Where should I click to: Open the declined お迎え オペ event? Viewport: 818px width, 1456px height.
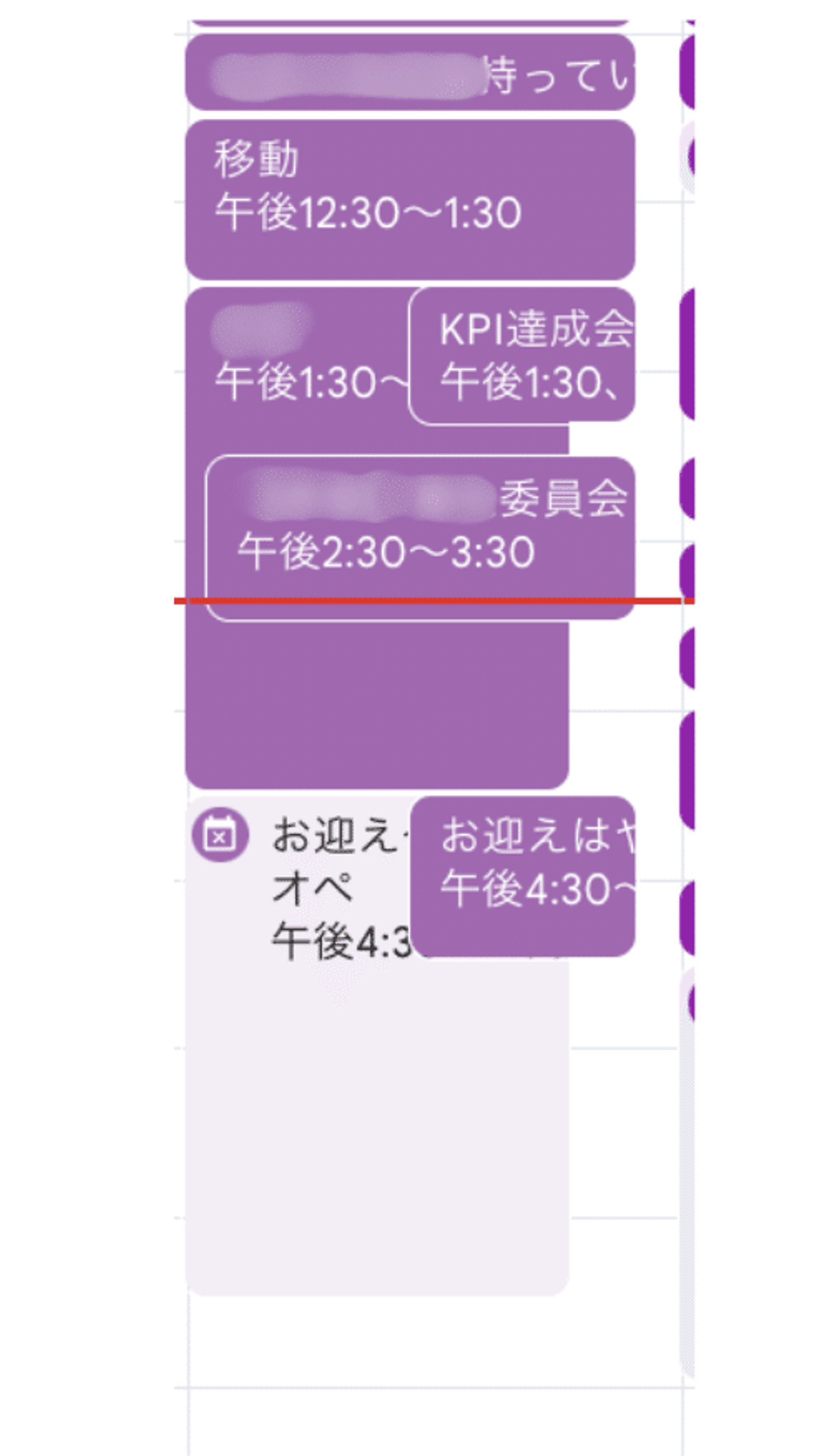click(x=375, y=1107)
